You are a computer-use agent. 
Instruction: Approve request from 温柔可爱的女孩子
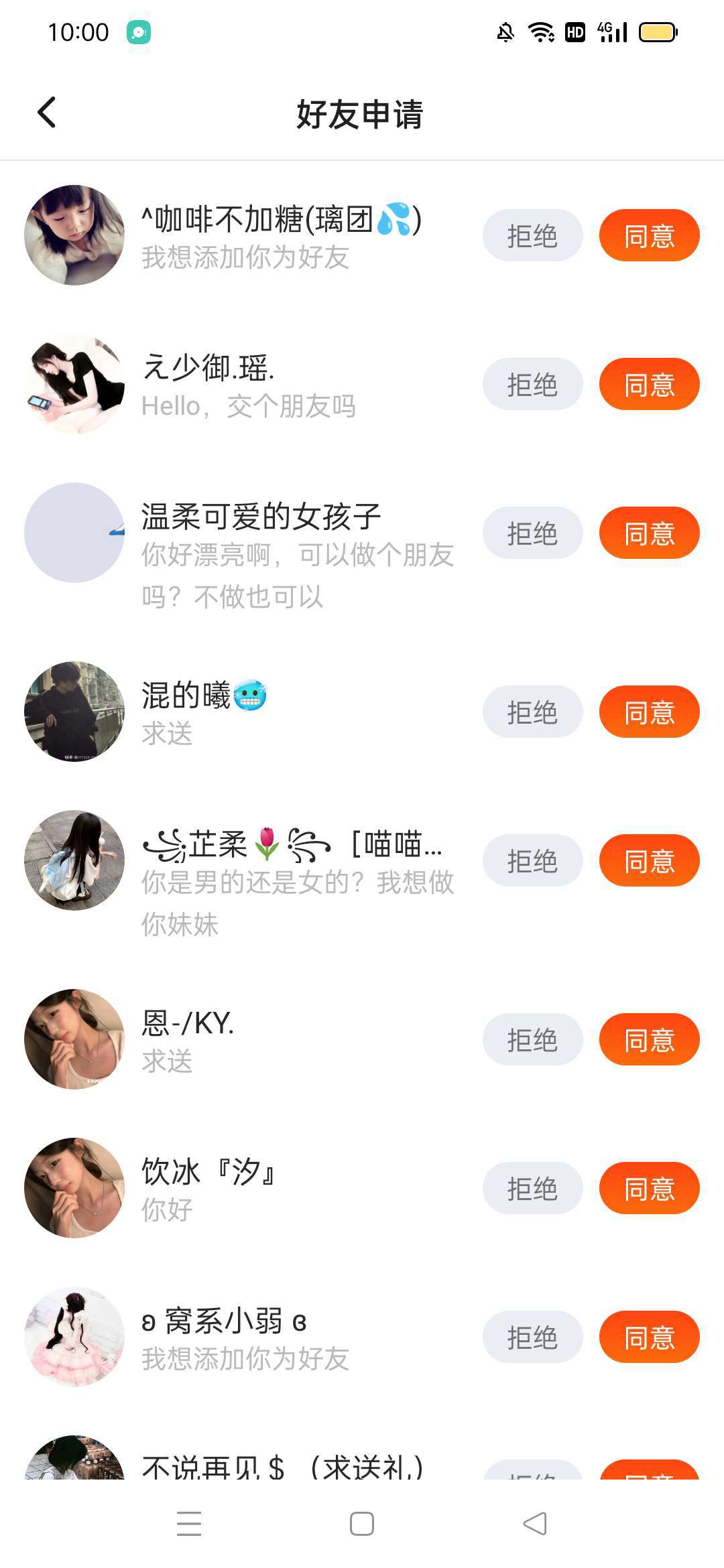pyautogui.click(x=649, y=533)
